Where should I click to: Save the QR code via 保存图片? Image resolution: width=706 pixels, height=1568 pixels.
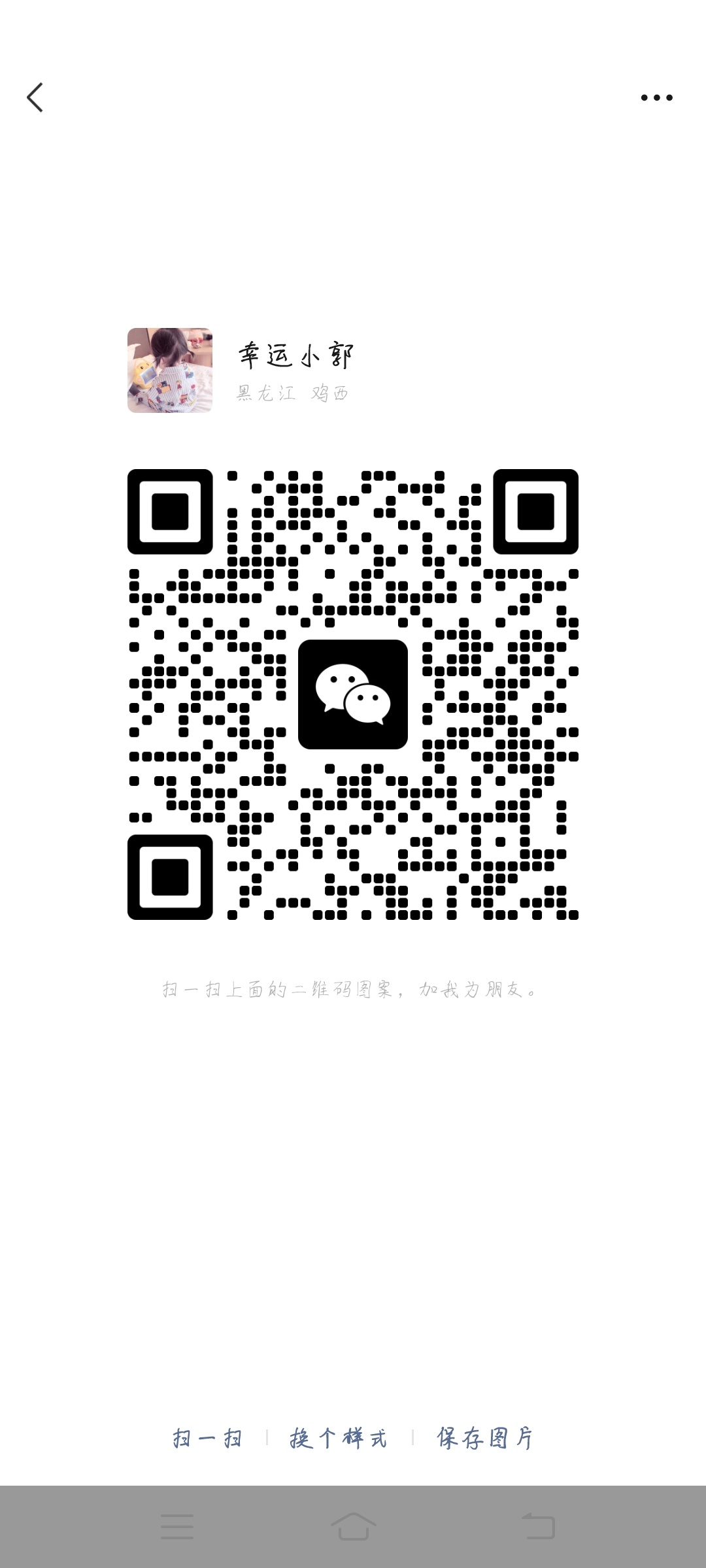(486, 1438)
